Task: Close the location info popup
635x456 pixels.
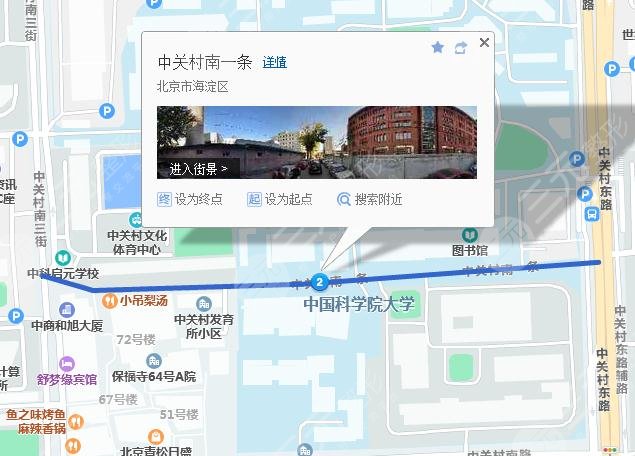Action: [x=485, y=43]
